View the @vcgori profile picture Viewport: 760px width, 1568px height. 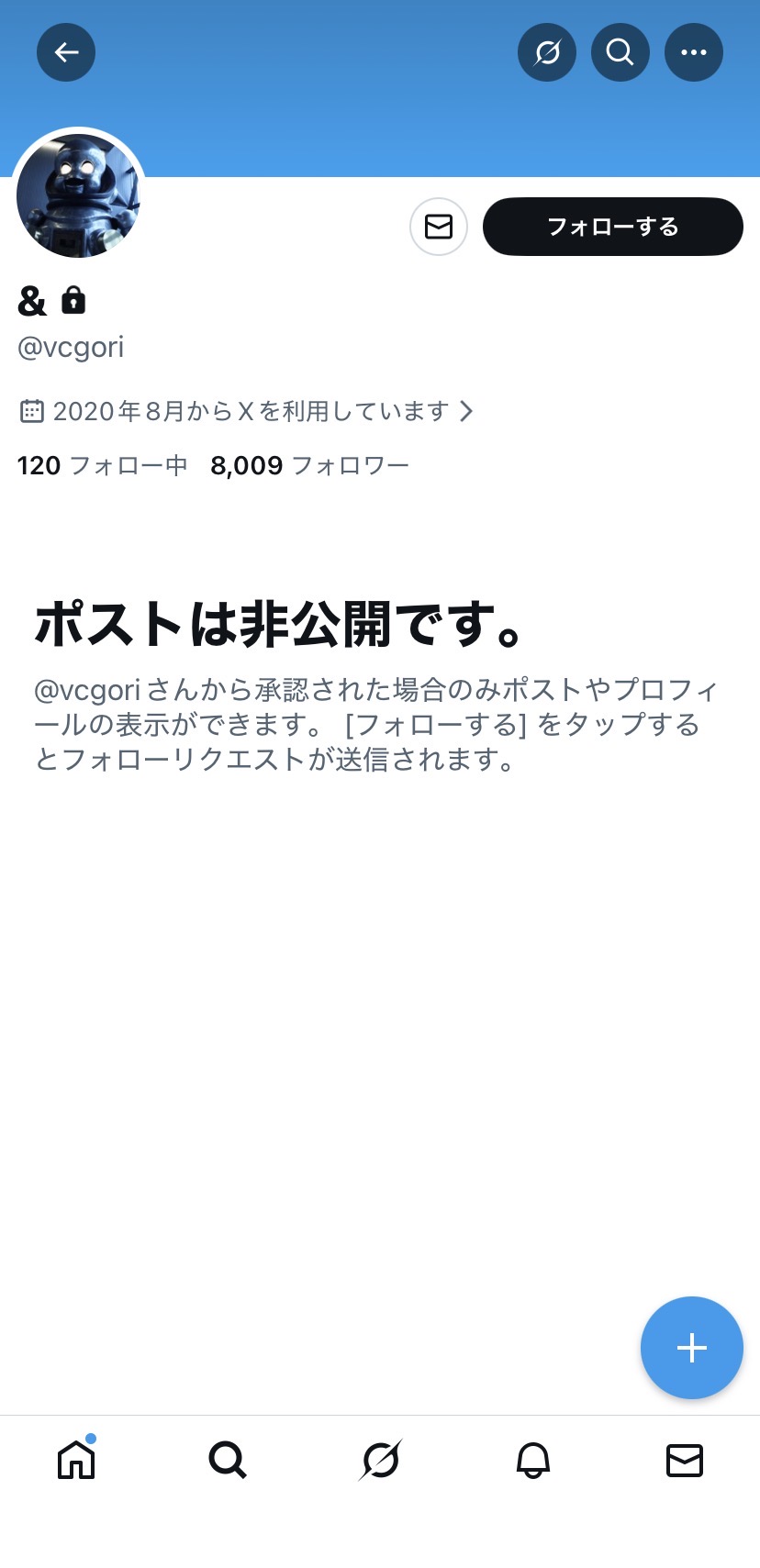tap(79, 195)
